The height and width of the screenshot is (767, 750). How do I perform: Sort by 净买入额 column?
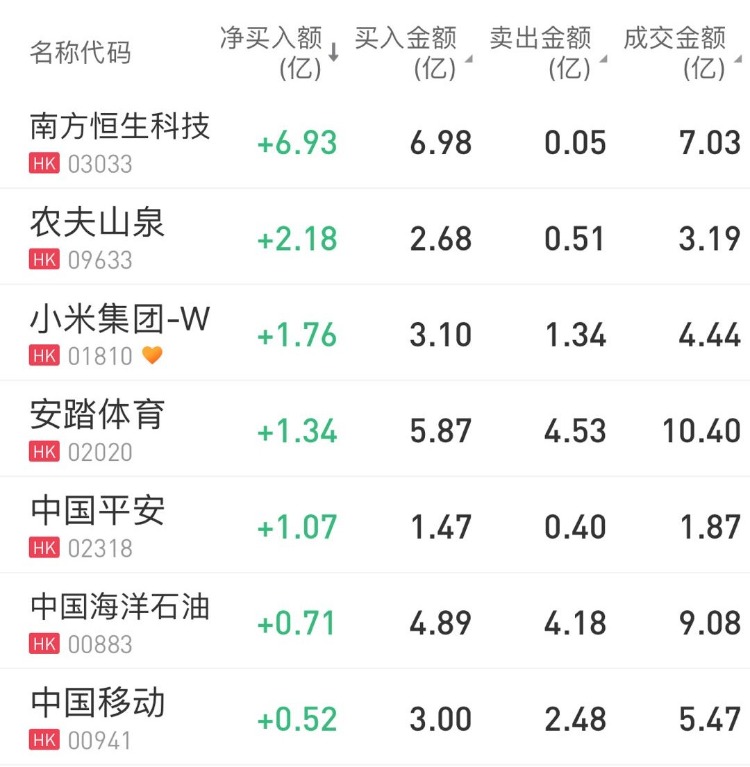(x=278, y=52)
